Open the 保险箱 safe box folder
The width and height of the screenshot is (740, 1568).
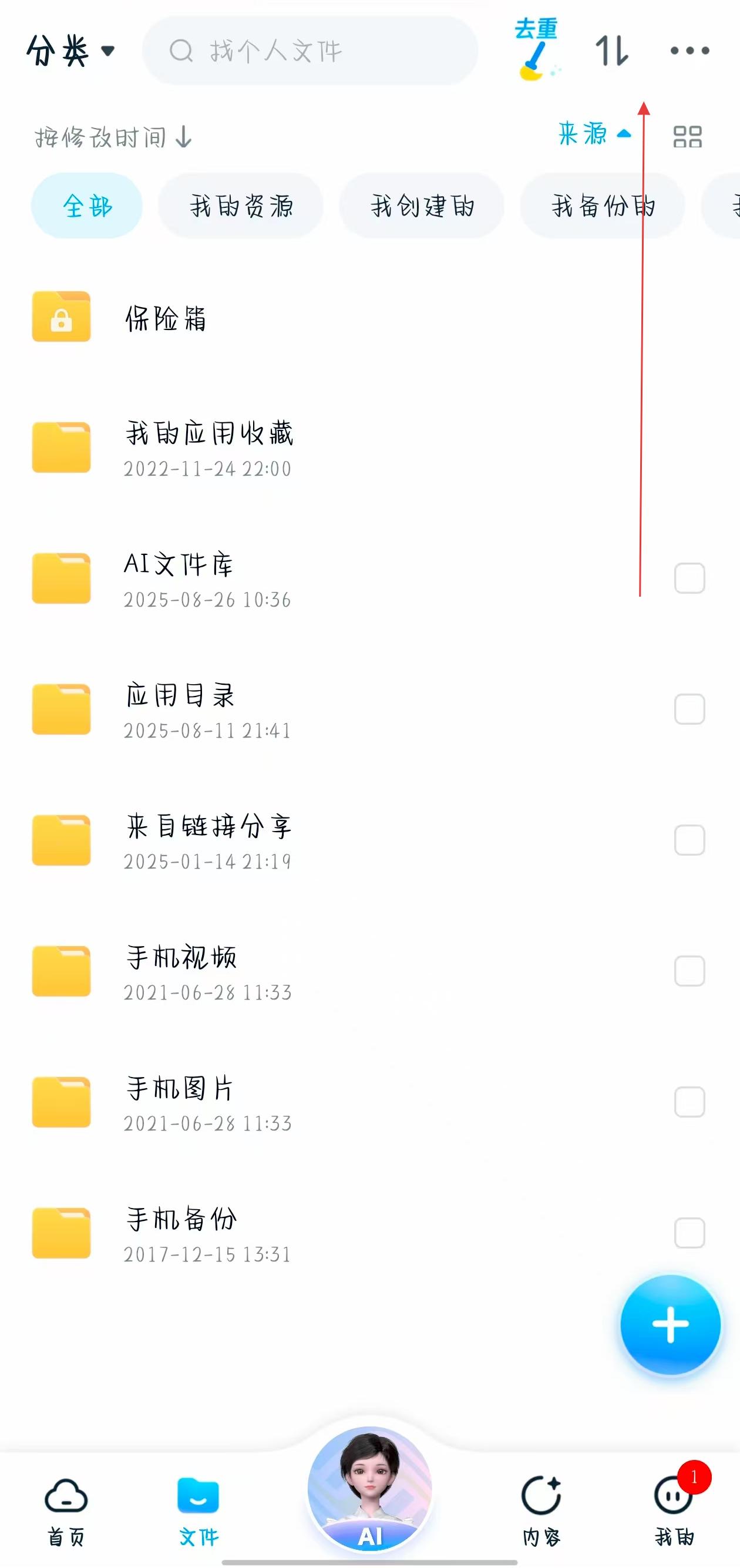pos(165,317)
